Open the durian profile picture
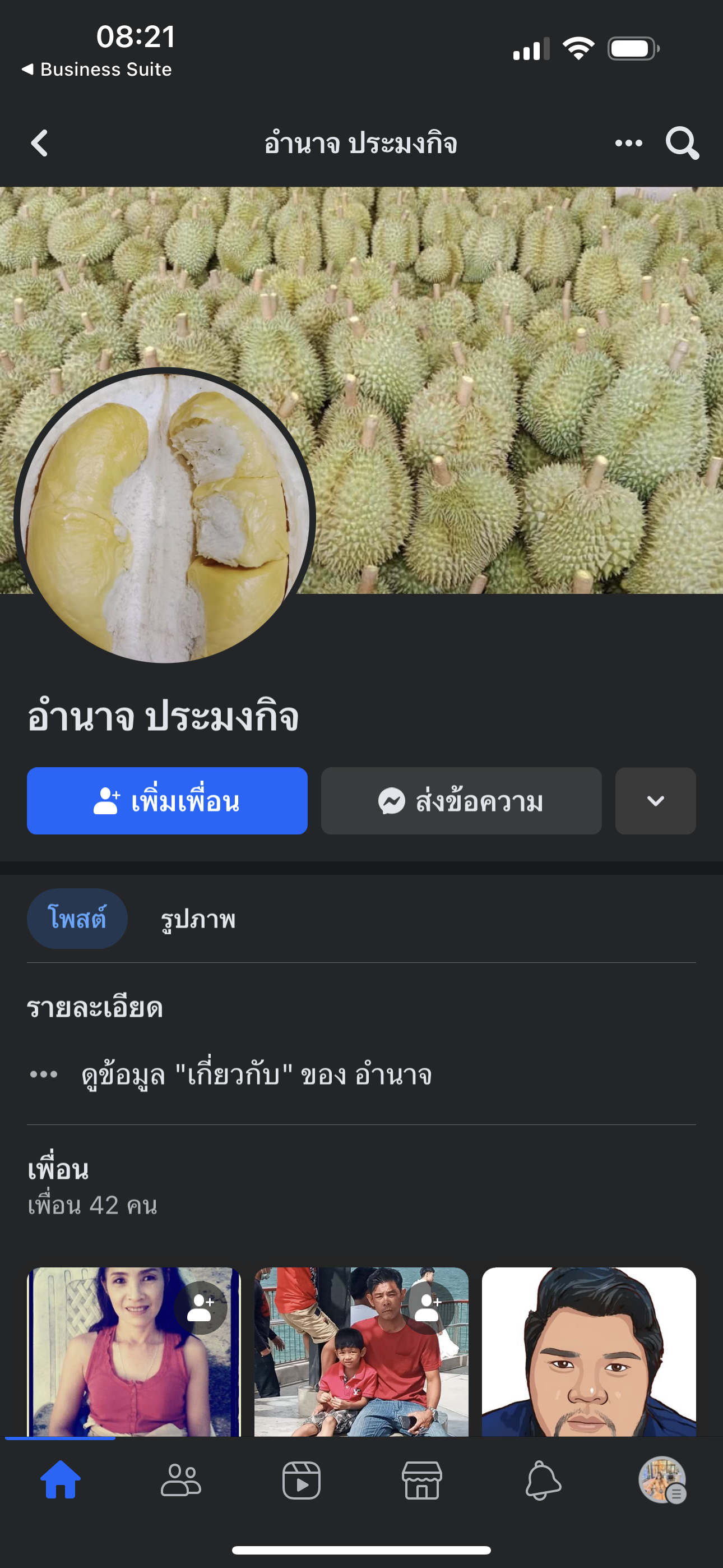723x1568 pixels. coord(164,516)
